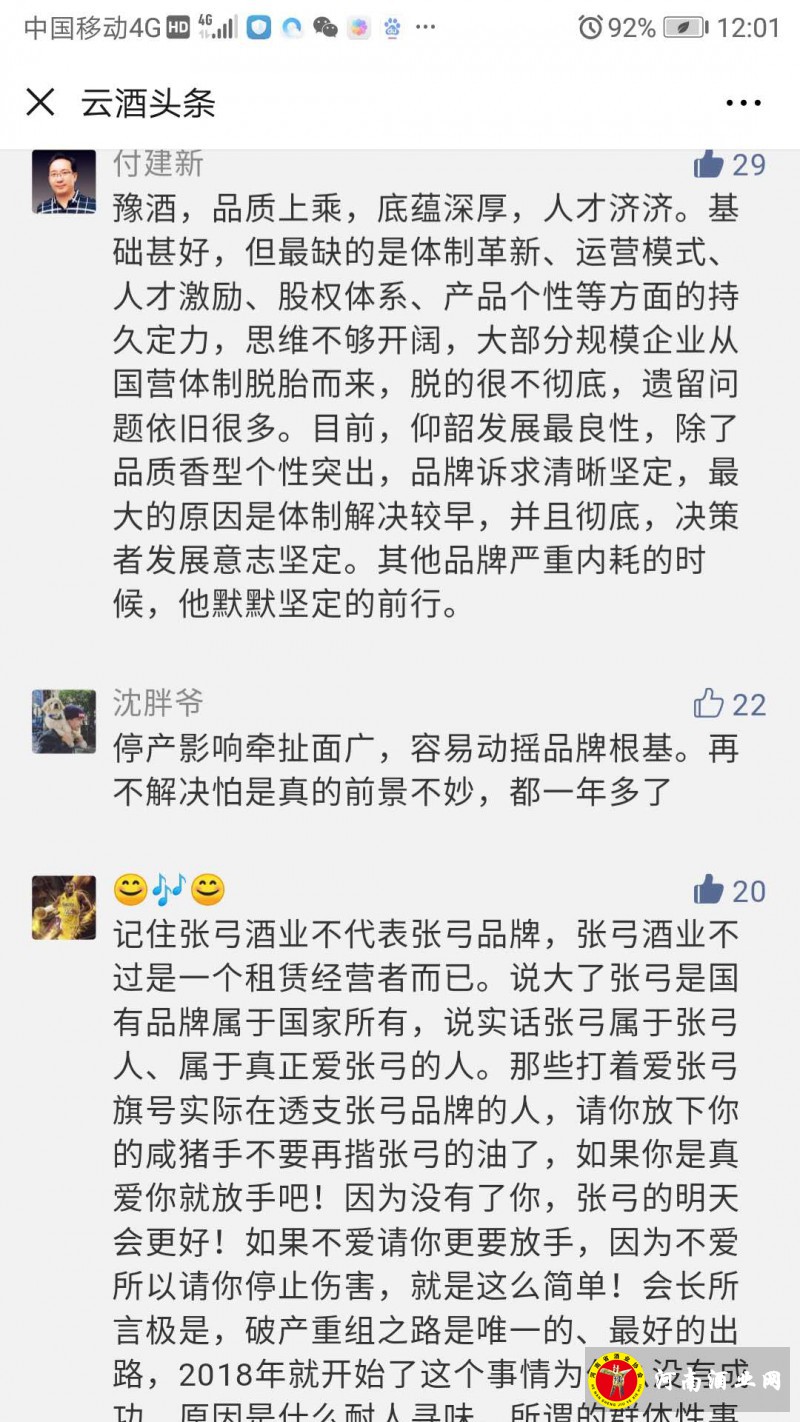The width and height of the screenshot is (800, 1422).
Task: Like the emoji-named user's comment
Action: pyautogui.click(x=709, y=890)
